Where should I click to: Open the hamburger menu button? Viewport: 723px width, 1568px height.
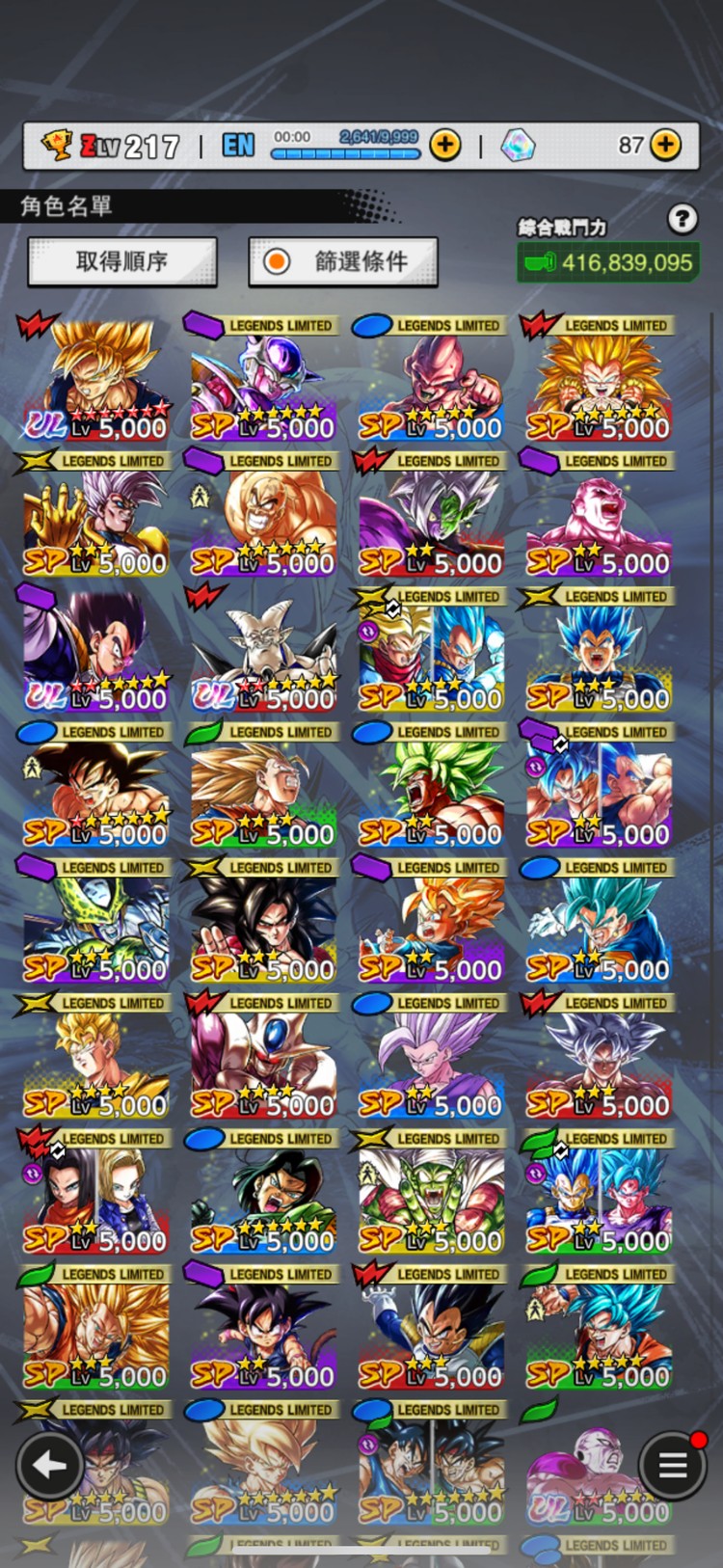click(673, 1466)
